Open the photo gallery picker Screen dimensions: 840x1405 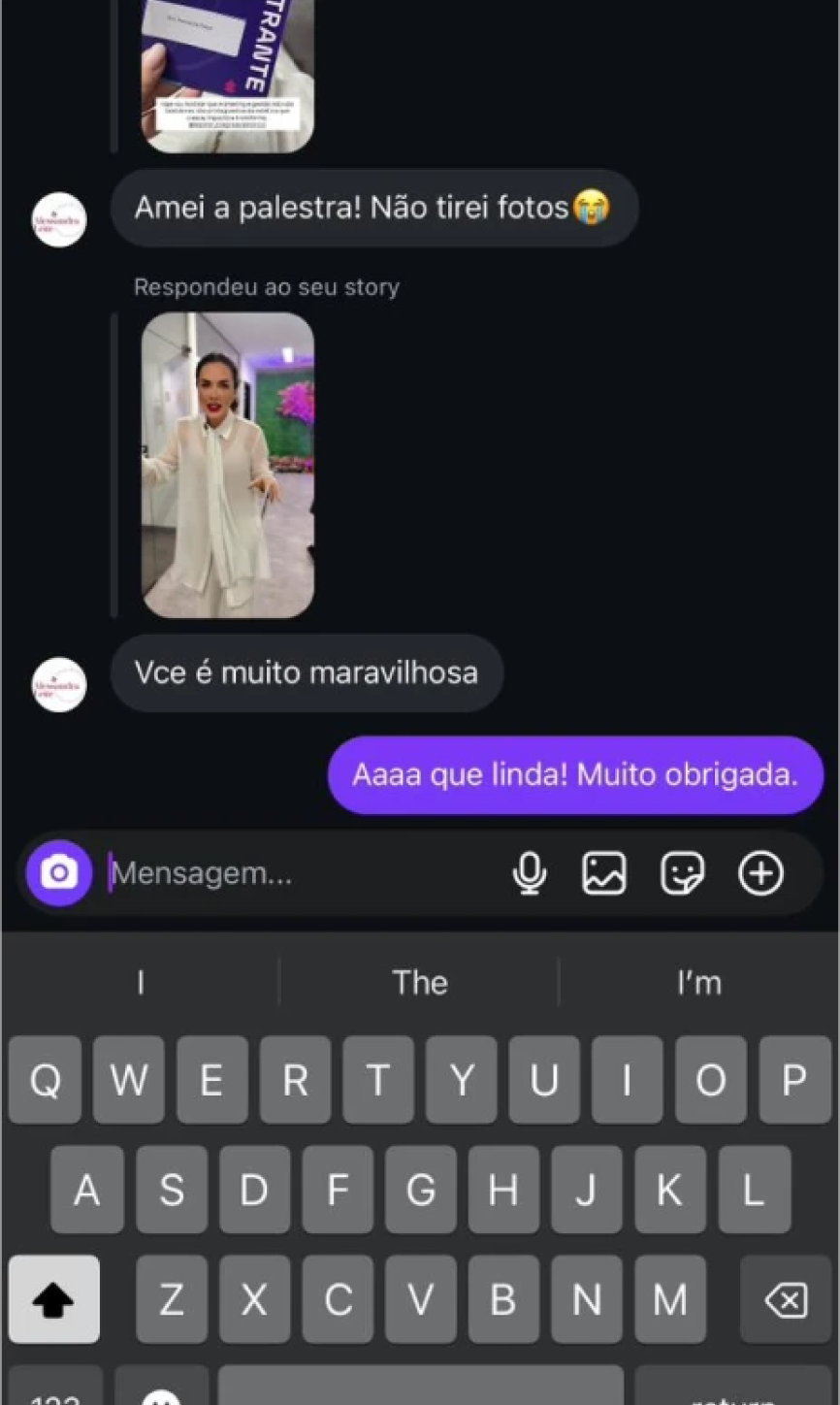click(603, 873)
